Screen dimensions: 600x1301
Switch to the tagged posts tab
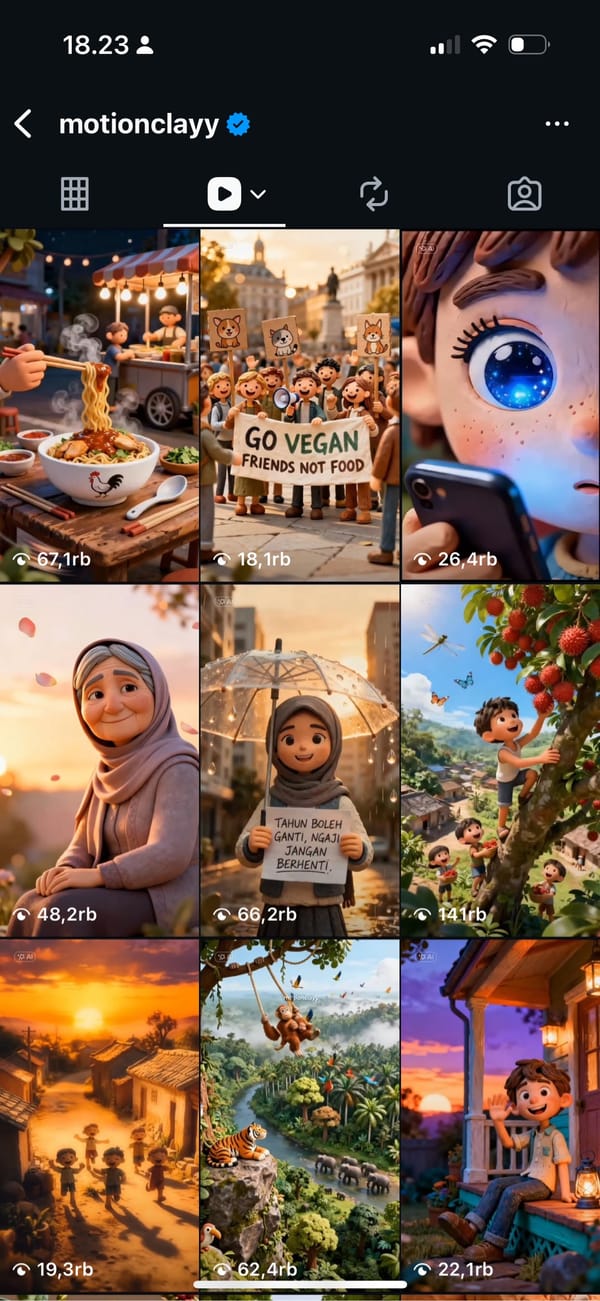524,194
